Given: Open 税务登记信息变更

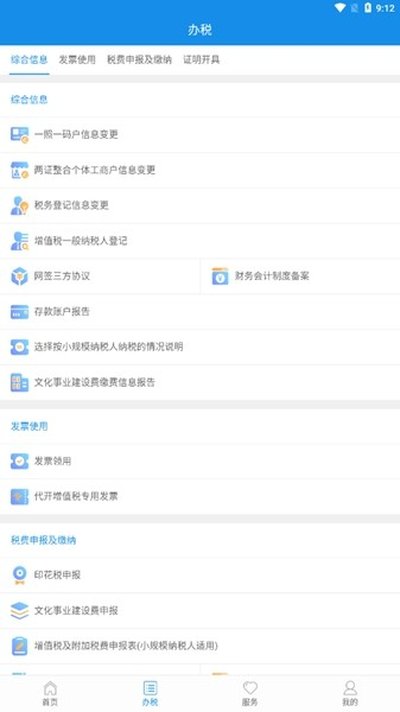Looking at the screenshot, I should (x=200, y=205).
